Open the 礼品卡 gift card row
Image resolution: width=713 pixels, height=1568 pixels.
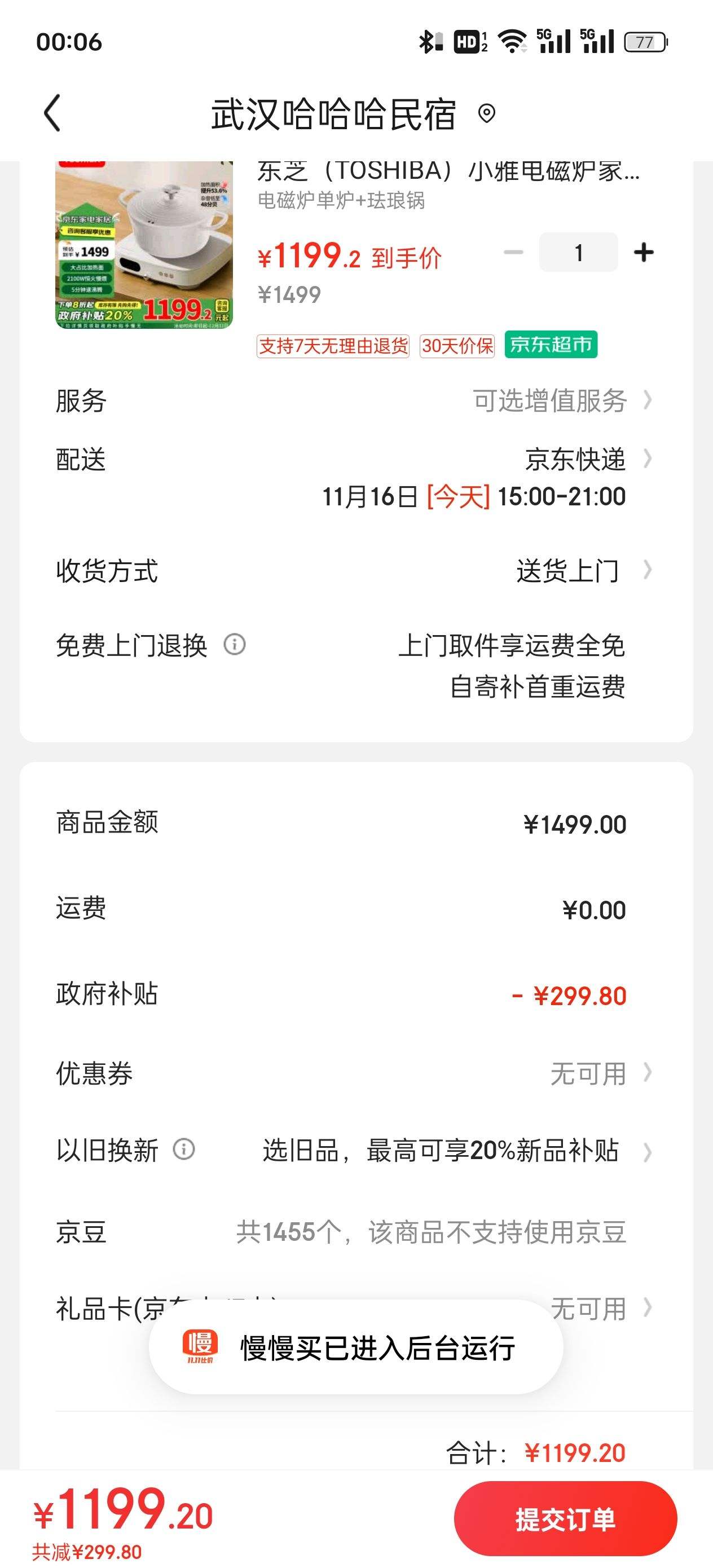(356, 1309)
